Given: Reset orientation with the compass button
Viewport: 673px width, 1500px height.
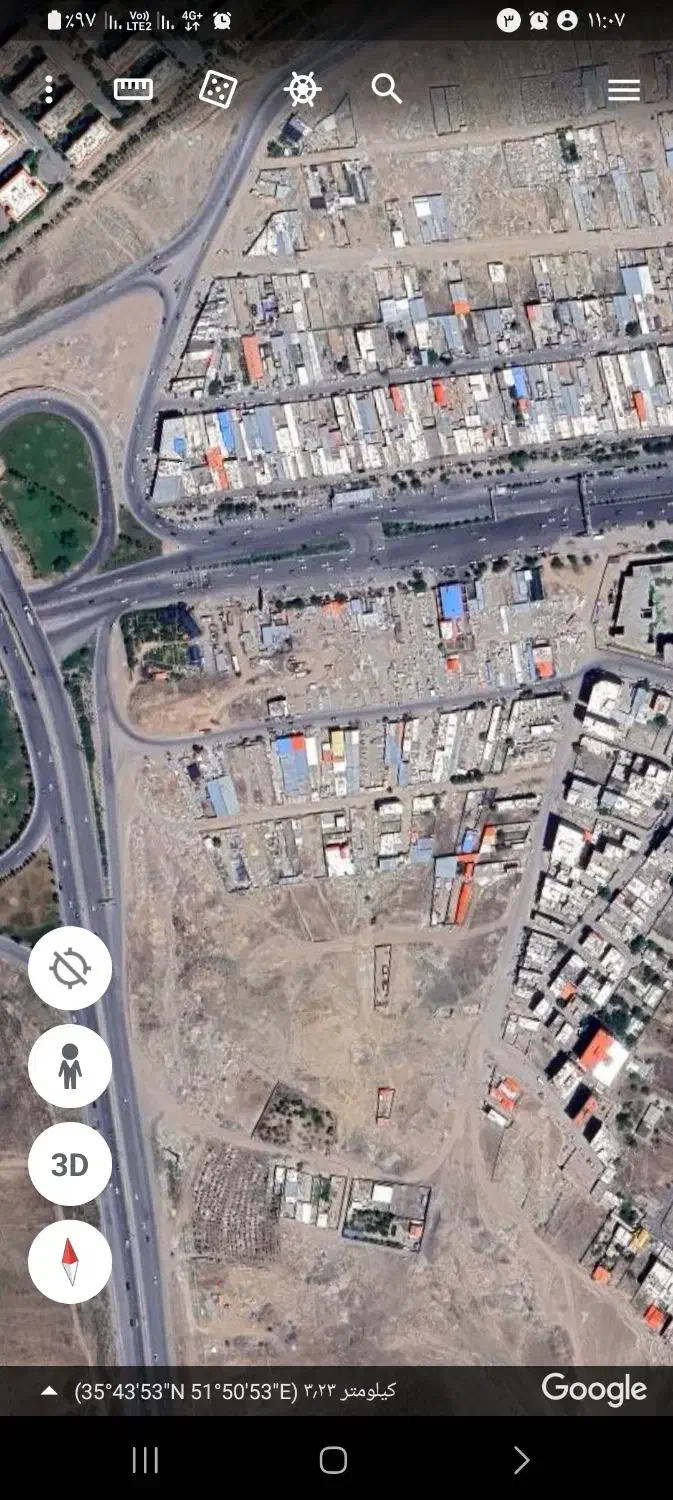Looking at the screenshot, I should [70, 1261].
